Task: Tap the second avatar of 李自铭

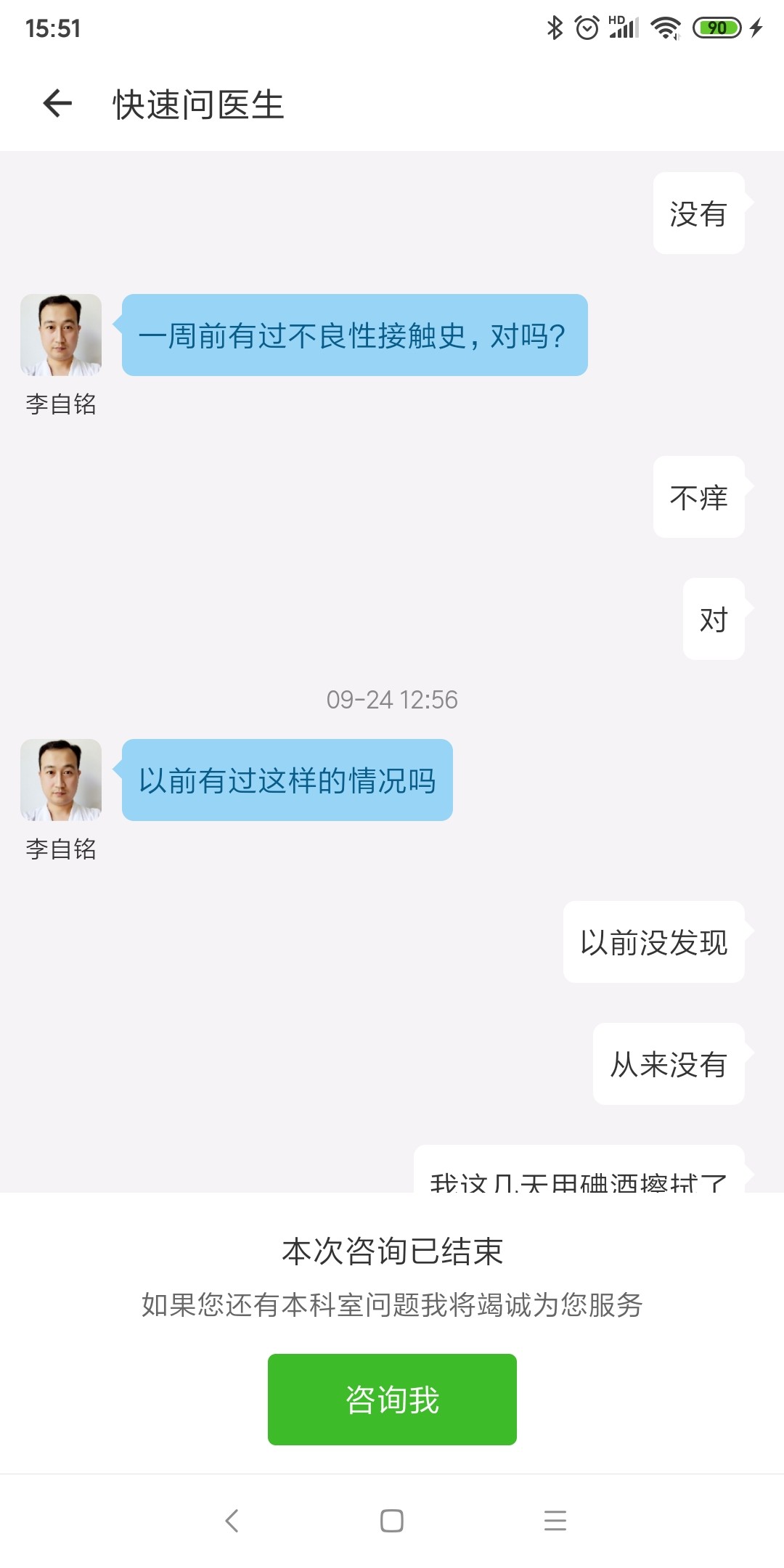Action: pyautogui.click(x=61, y=780)
